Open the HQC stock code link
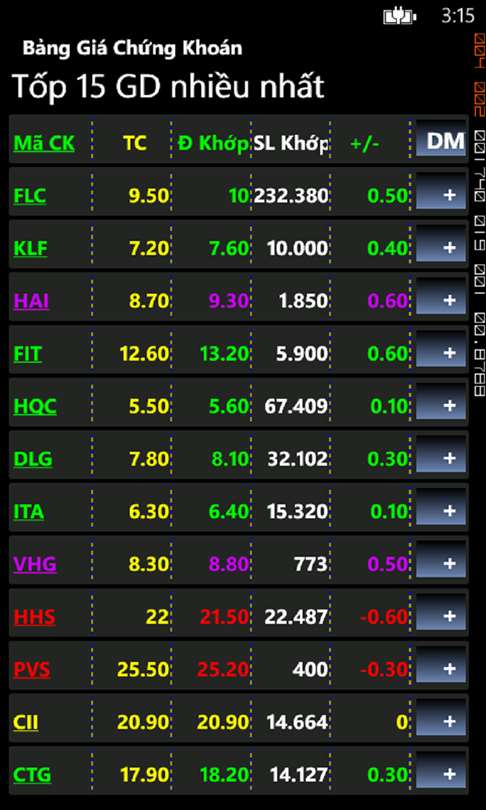The image size is (486, 810). (35, 407)
